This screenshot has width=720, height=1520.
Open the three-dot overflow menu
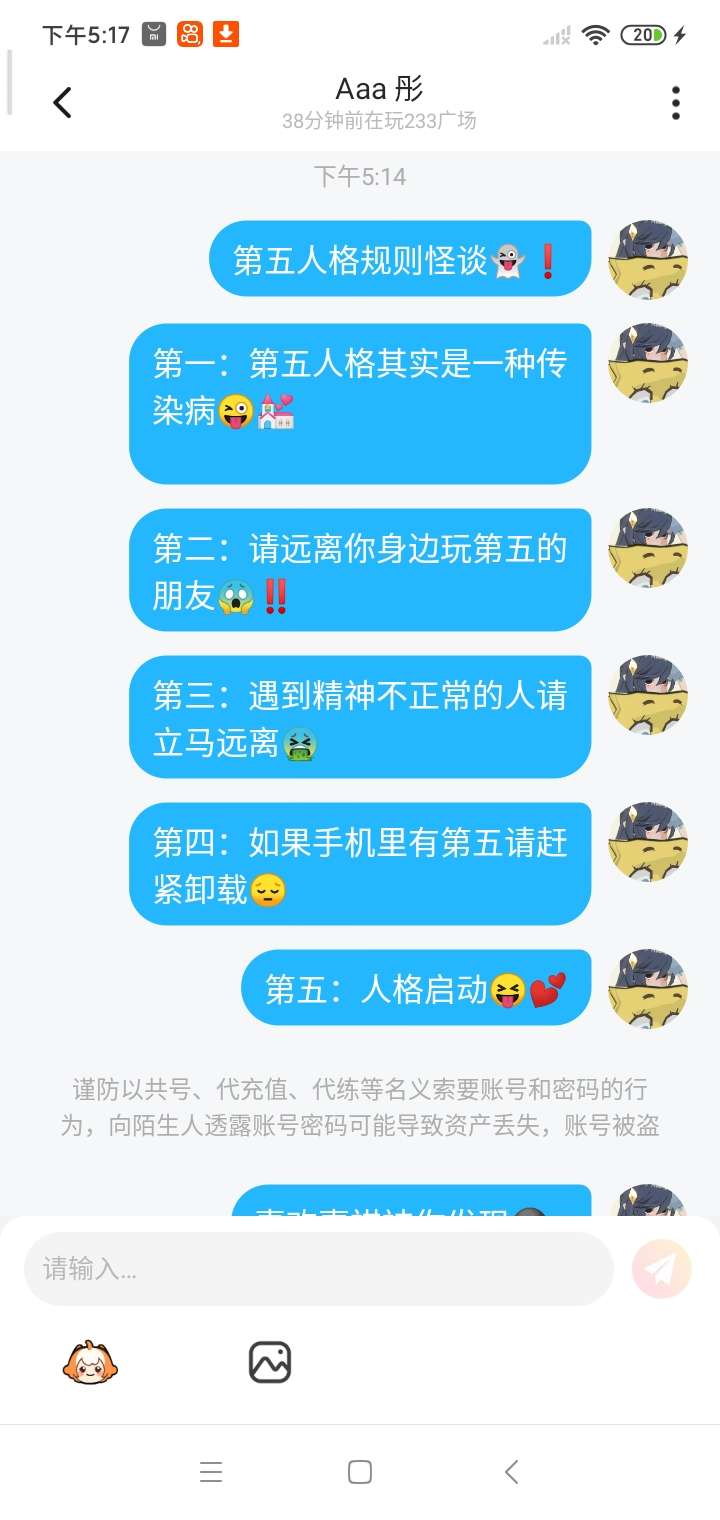tap(676, 103)
